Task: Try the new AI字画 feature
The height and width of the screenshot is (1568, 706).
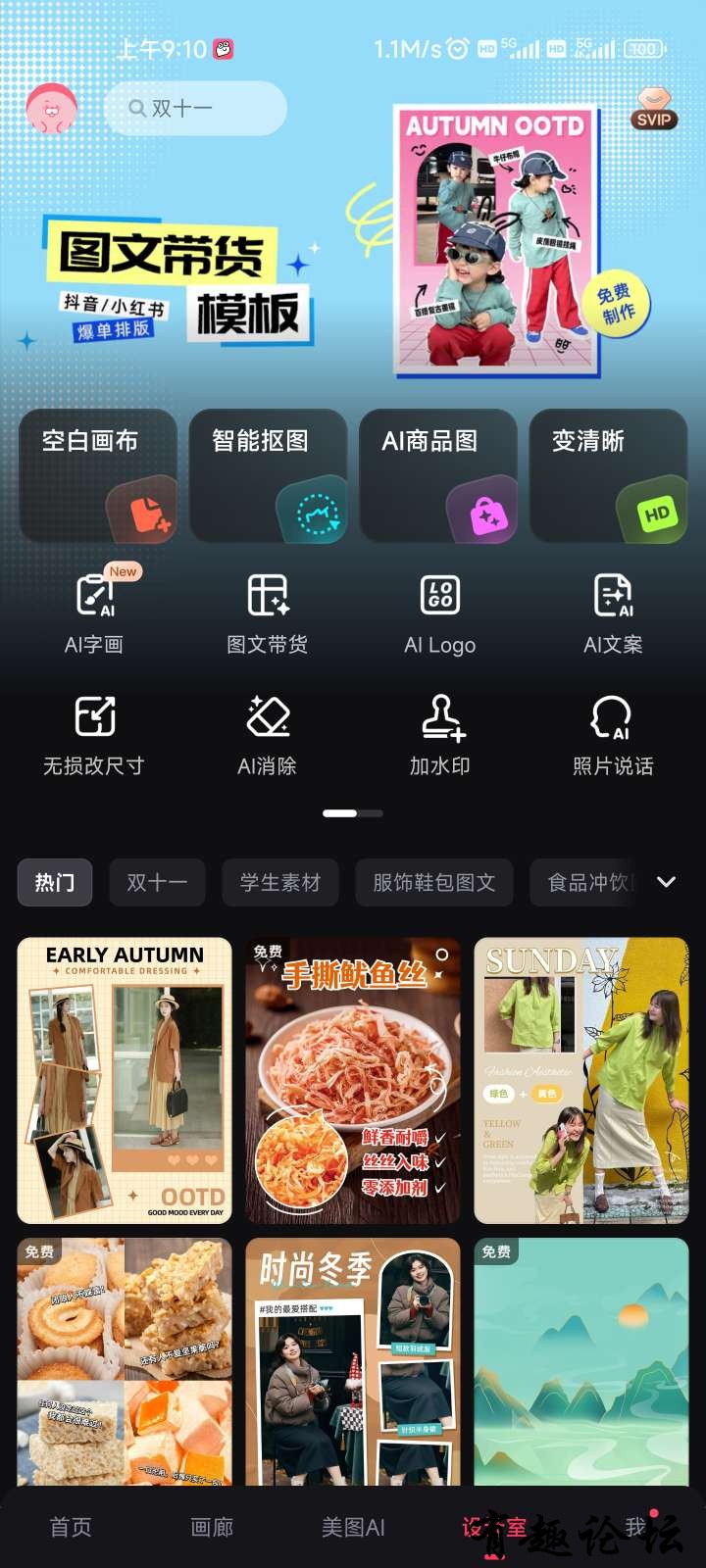Action: (x=94, y=612)
